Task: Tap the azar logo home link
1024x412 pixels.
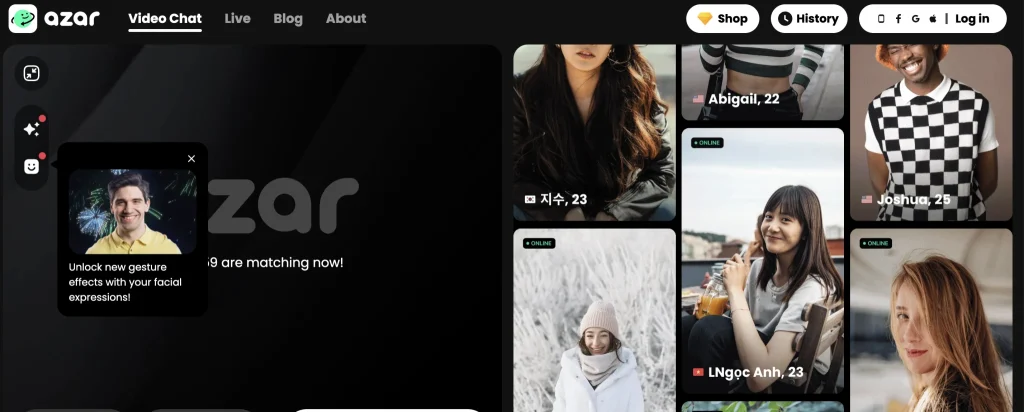Action: click(54, 18)
